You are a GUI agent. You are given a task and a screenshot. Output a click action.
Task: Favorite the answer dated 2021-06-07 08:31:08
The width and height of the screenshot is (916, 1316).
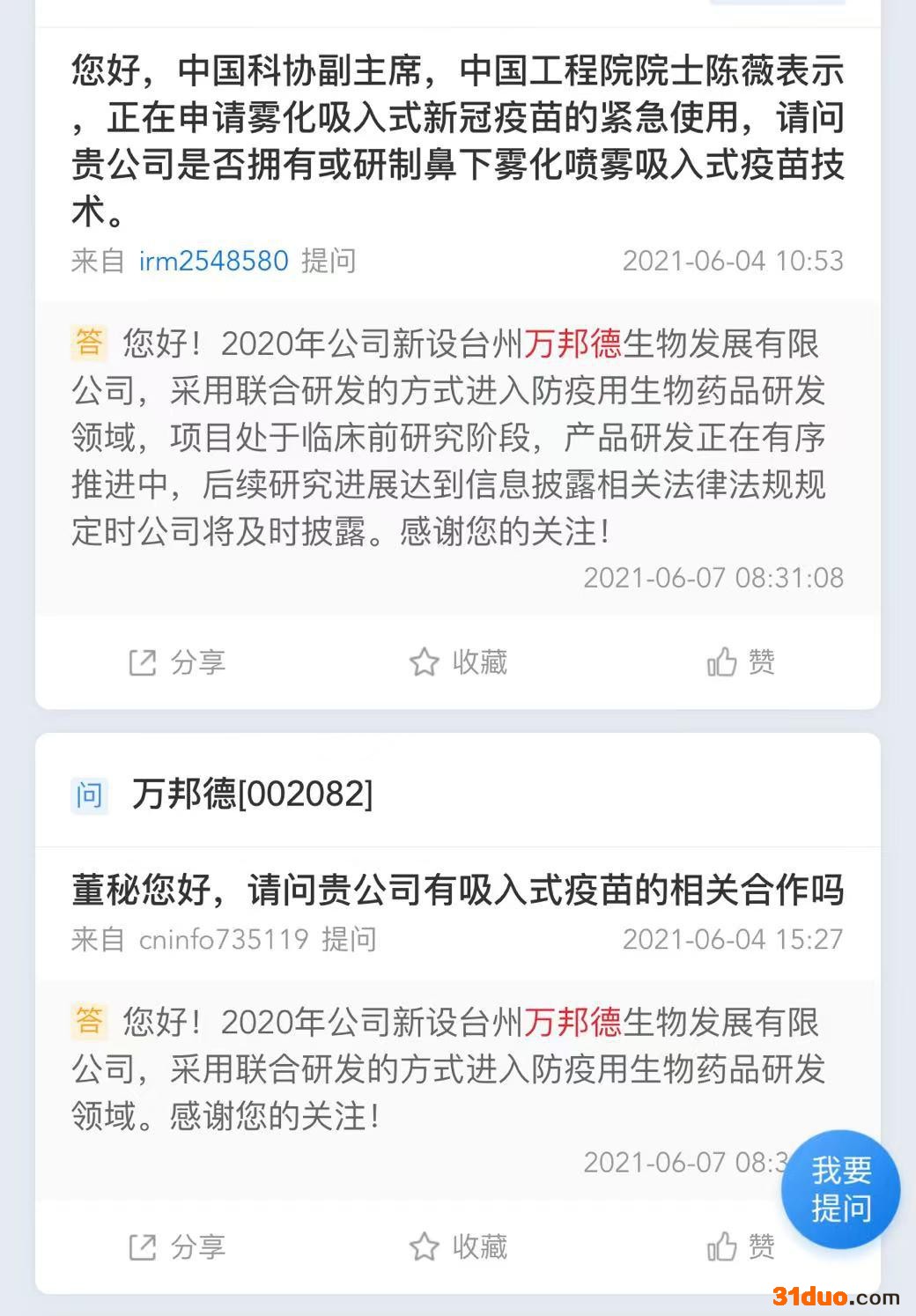click(x=458, y=662)
